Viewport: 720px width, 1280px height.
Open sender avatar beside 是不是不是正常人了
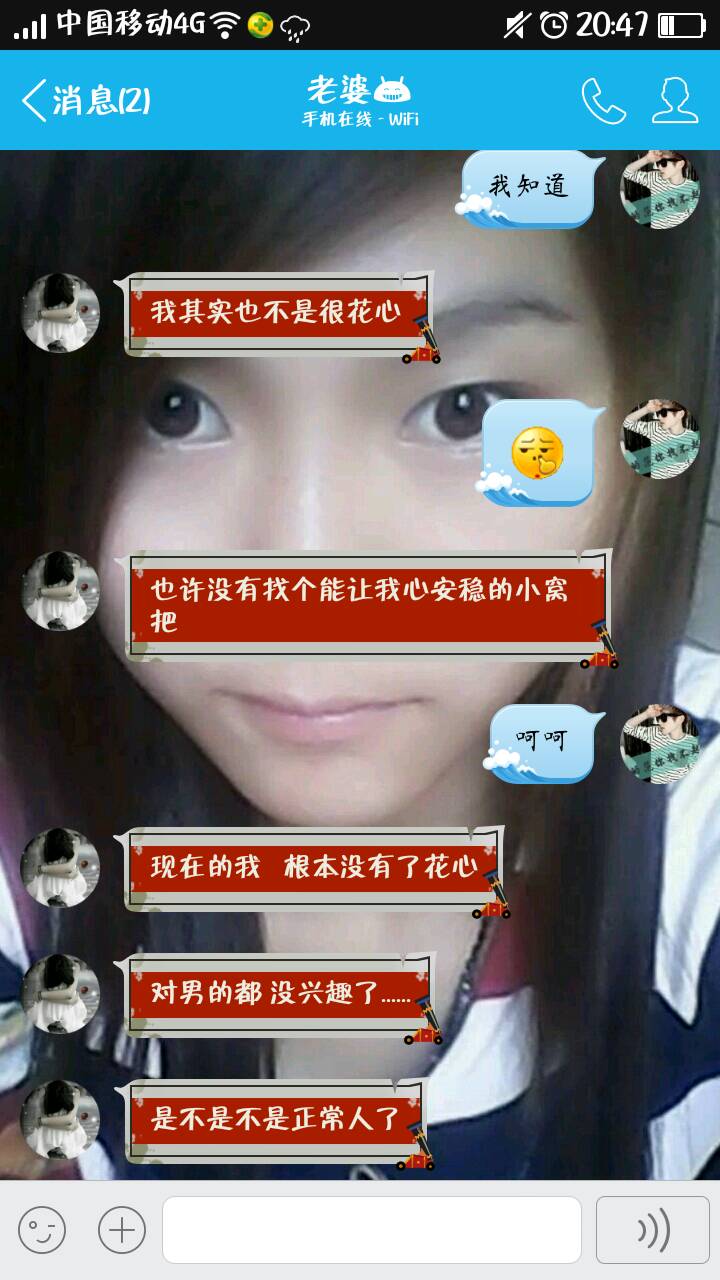tap(61, 1118)
